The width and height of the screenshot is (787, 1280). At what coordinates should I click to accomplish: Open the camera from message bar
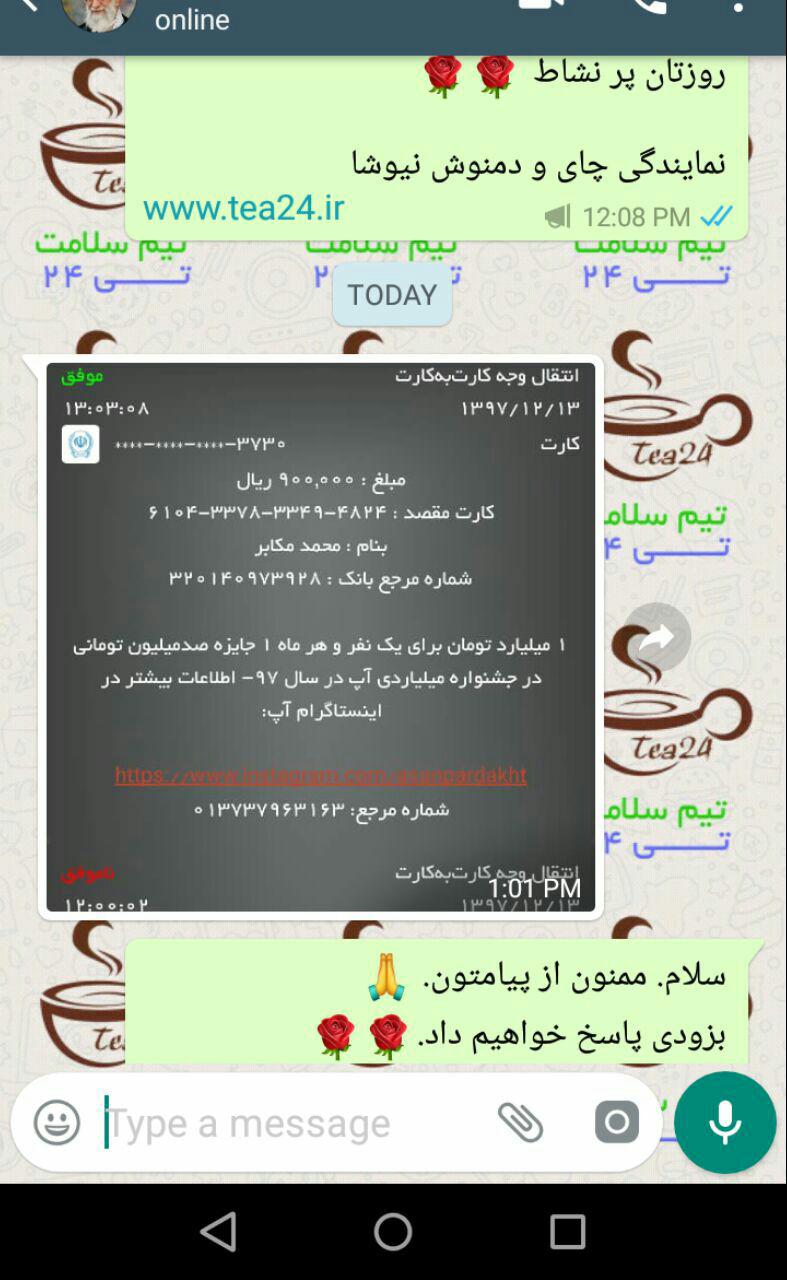coord(616,1122)
